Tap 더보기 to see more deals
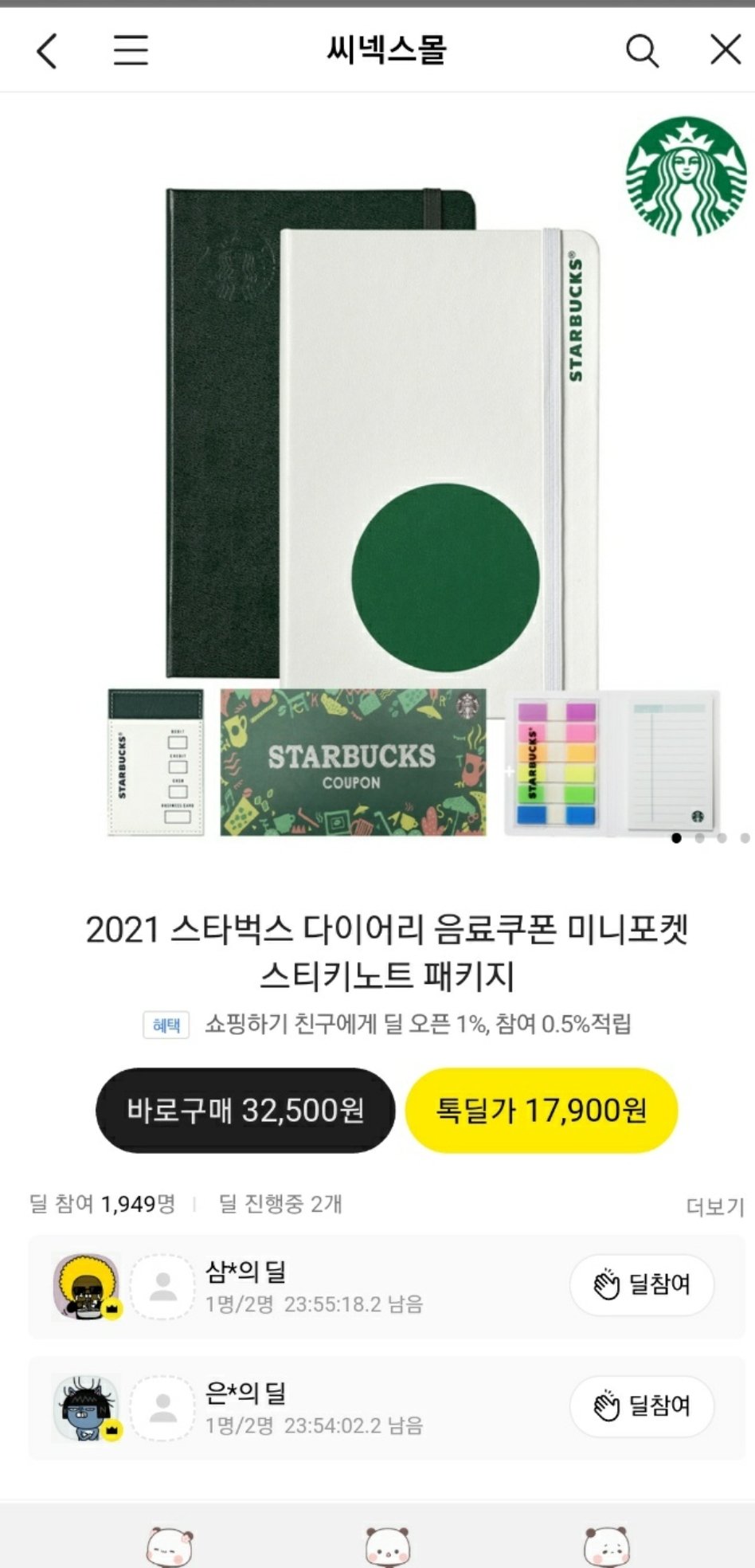The image size is (755, 1568). [x=714, y=1206]
